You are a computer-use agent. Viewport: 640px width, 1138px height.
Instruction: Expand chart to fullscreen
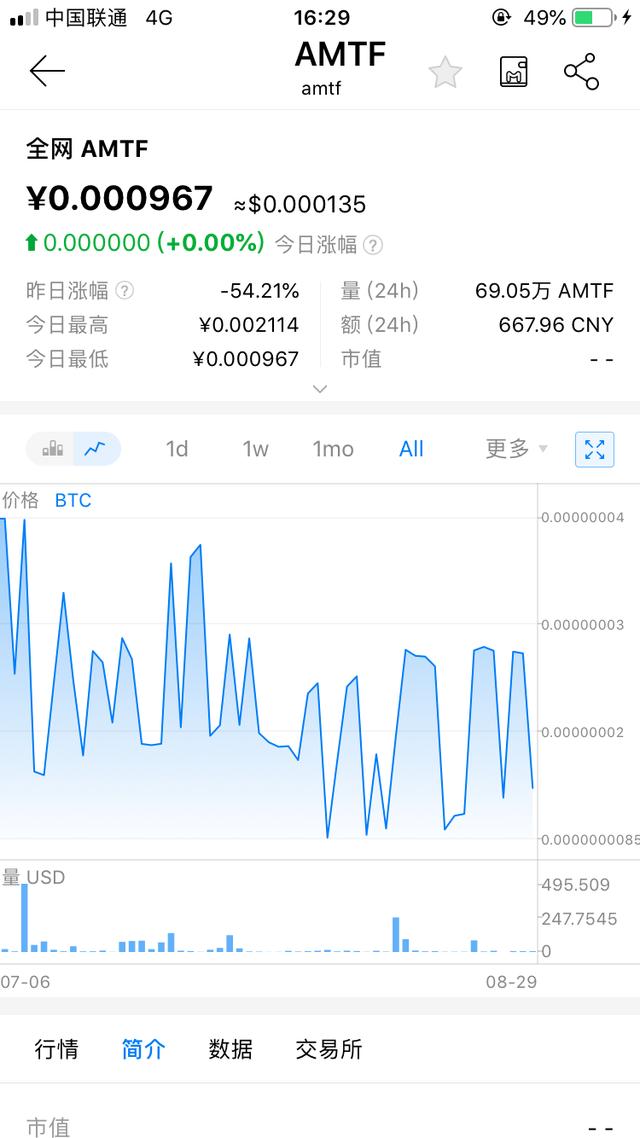pos(594,449)
